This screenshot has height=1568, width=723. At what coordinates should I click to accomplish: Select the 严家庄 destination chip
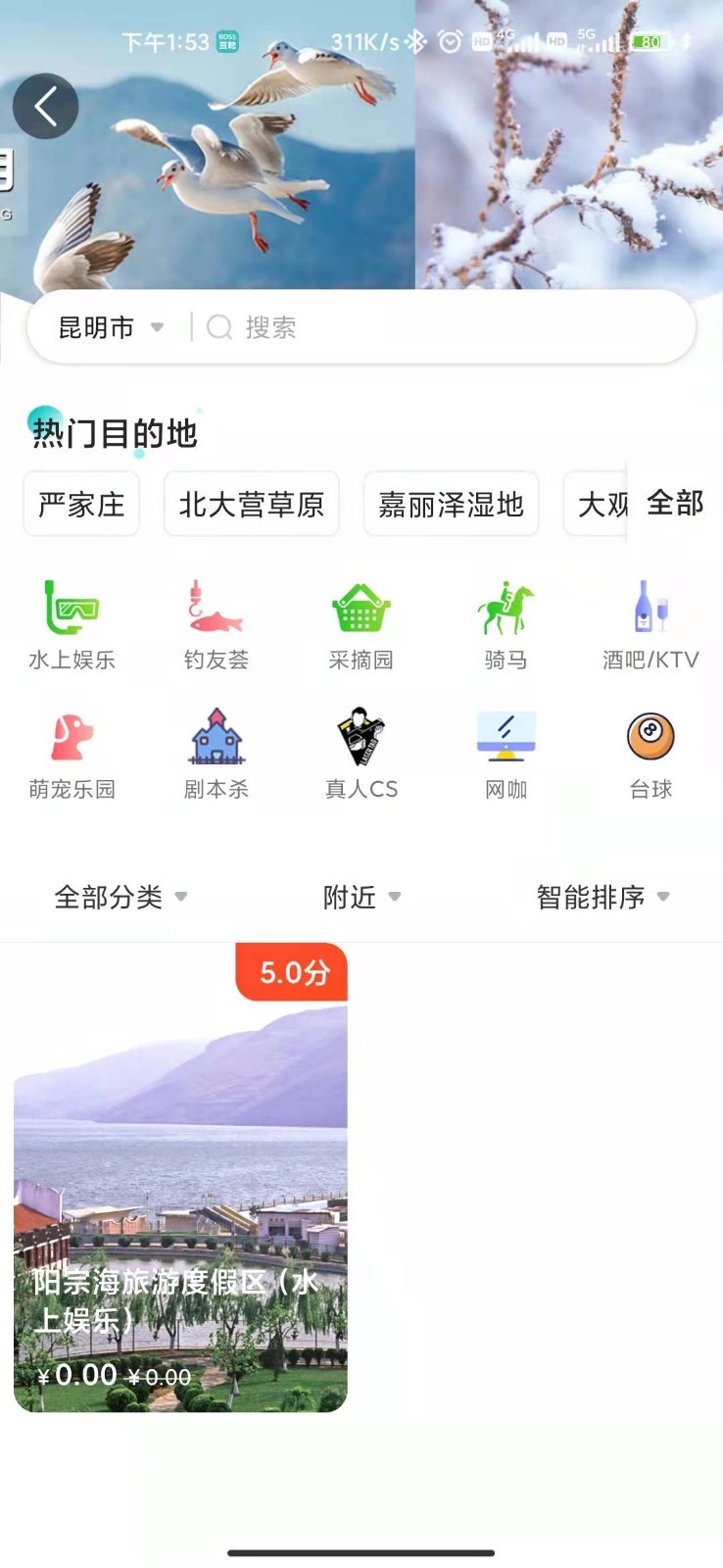81,505
